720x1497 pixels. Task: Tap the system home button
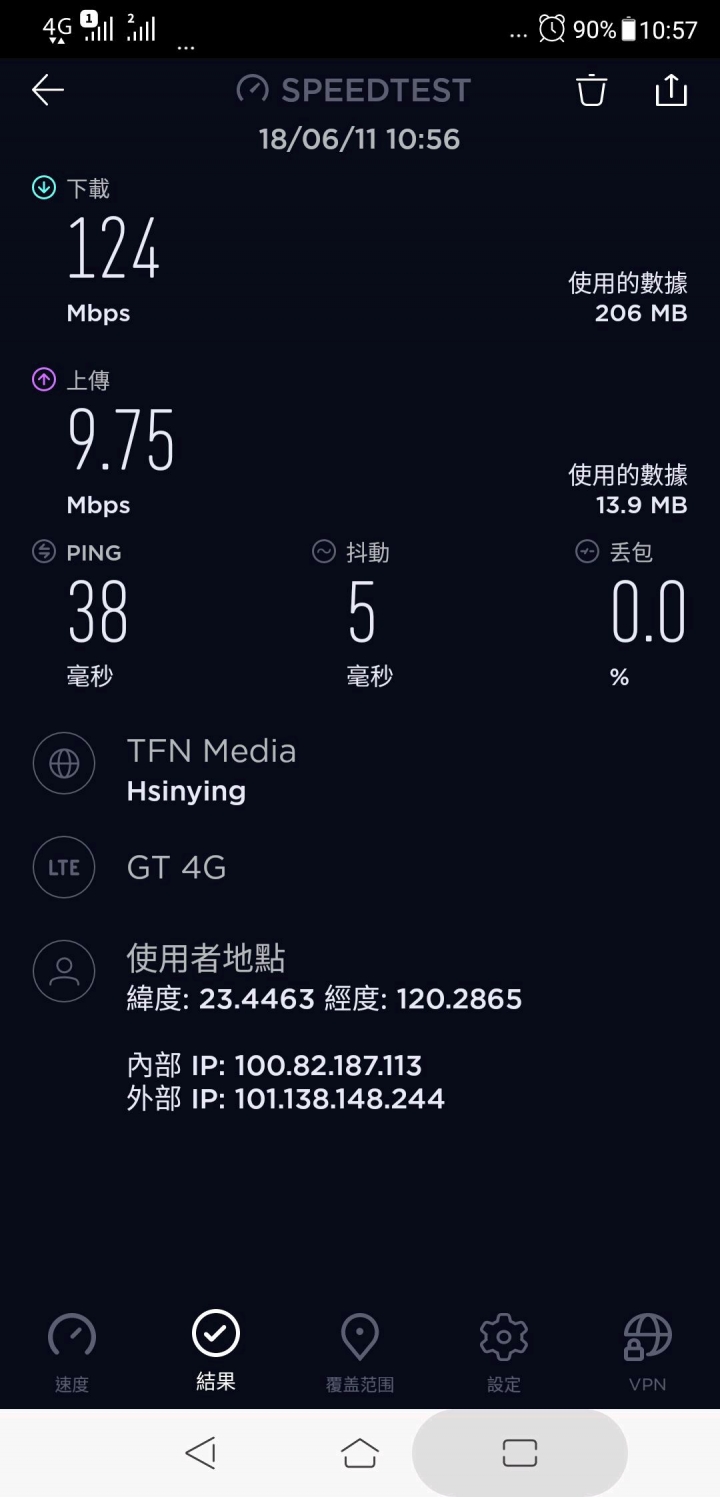point(360,1452)
